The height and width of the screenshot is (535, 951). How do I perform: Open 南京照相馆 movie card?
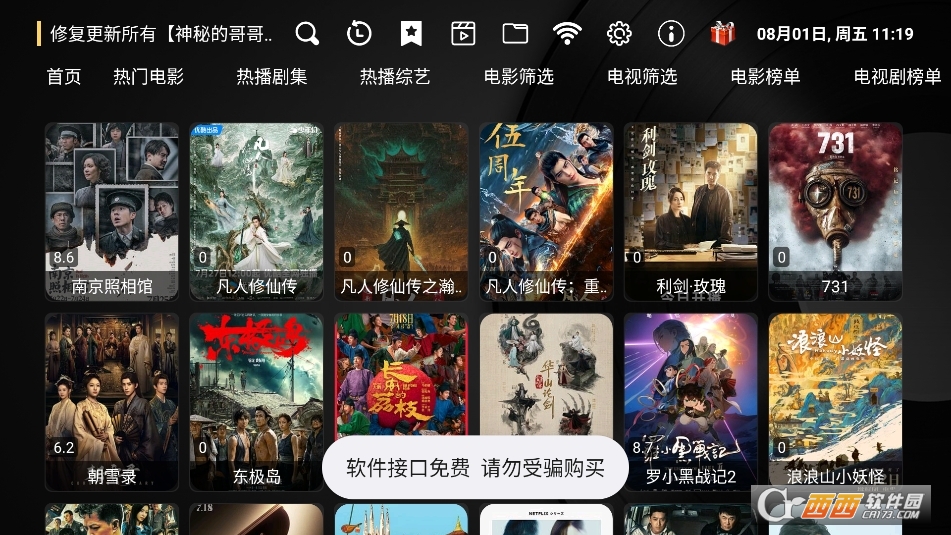click(x=112, y=211)
